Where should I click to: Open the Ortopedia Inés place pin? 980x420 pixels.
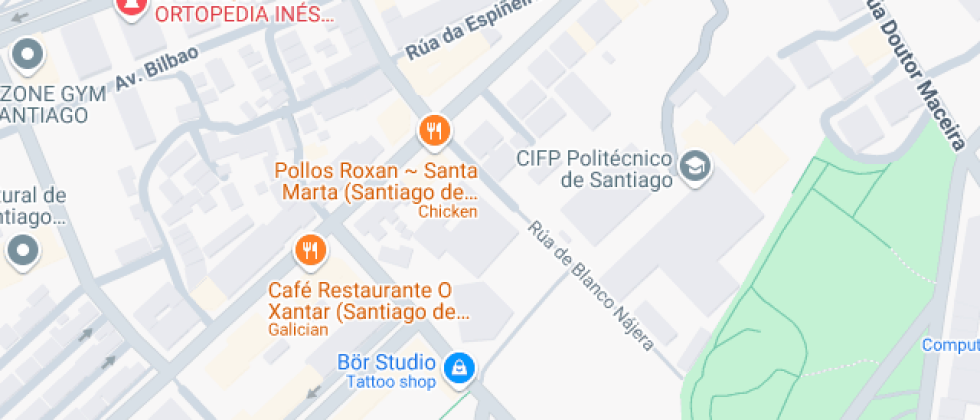tap(130, 8)
